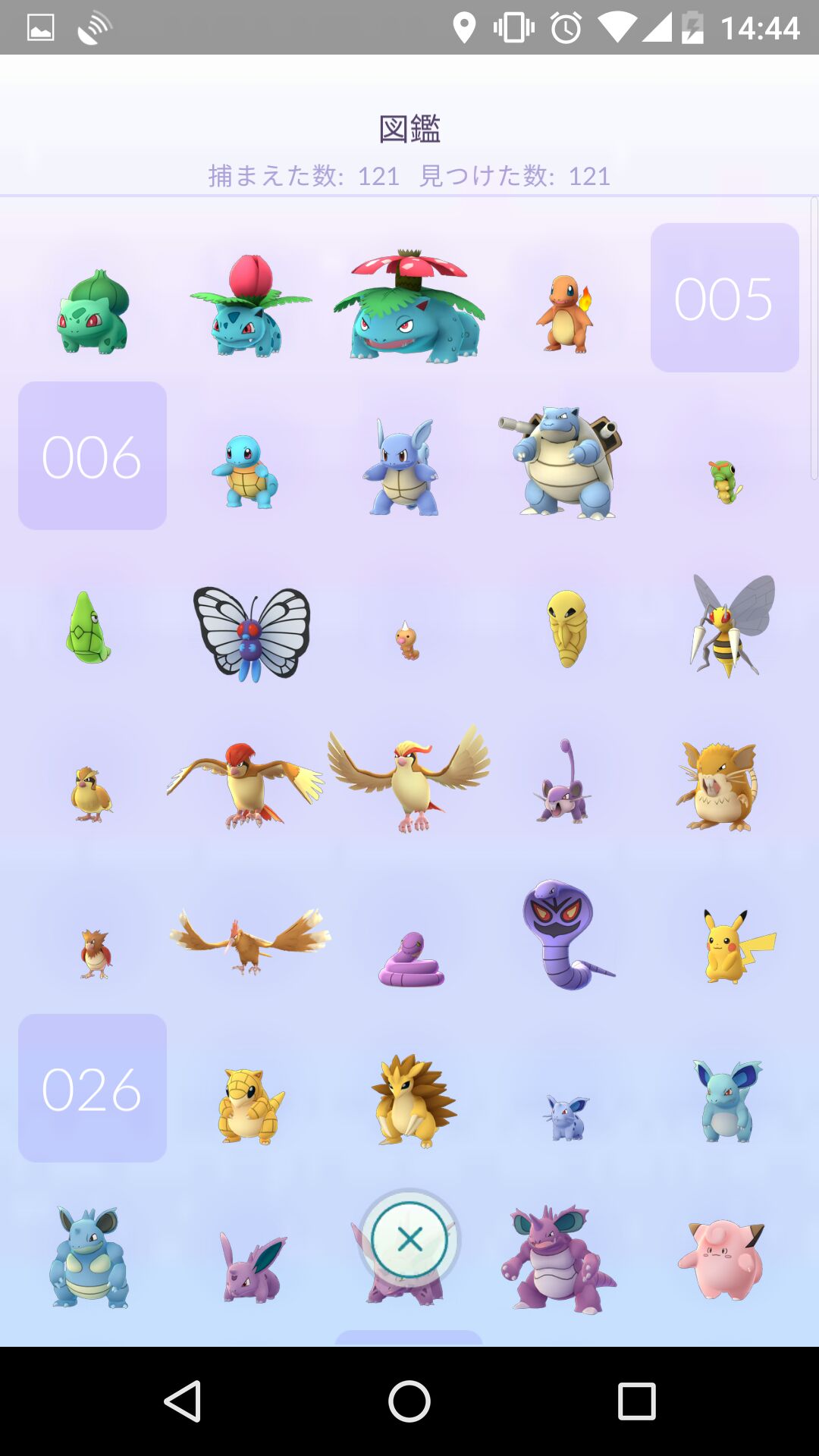Open Bulbasaur's Pokédex entry

coord(93,312)
